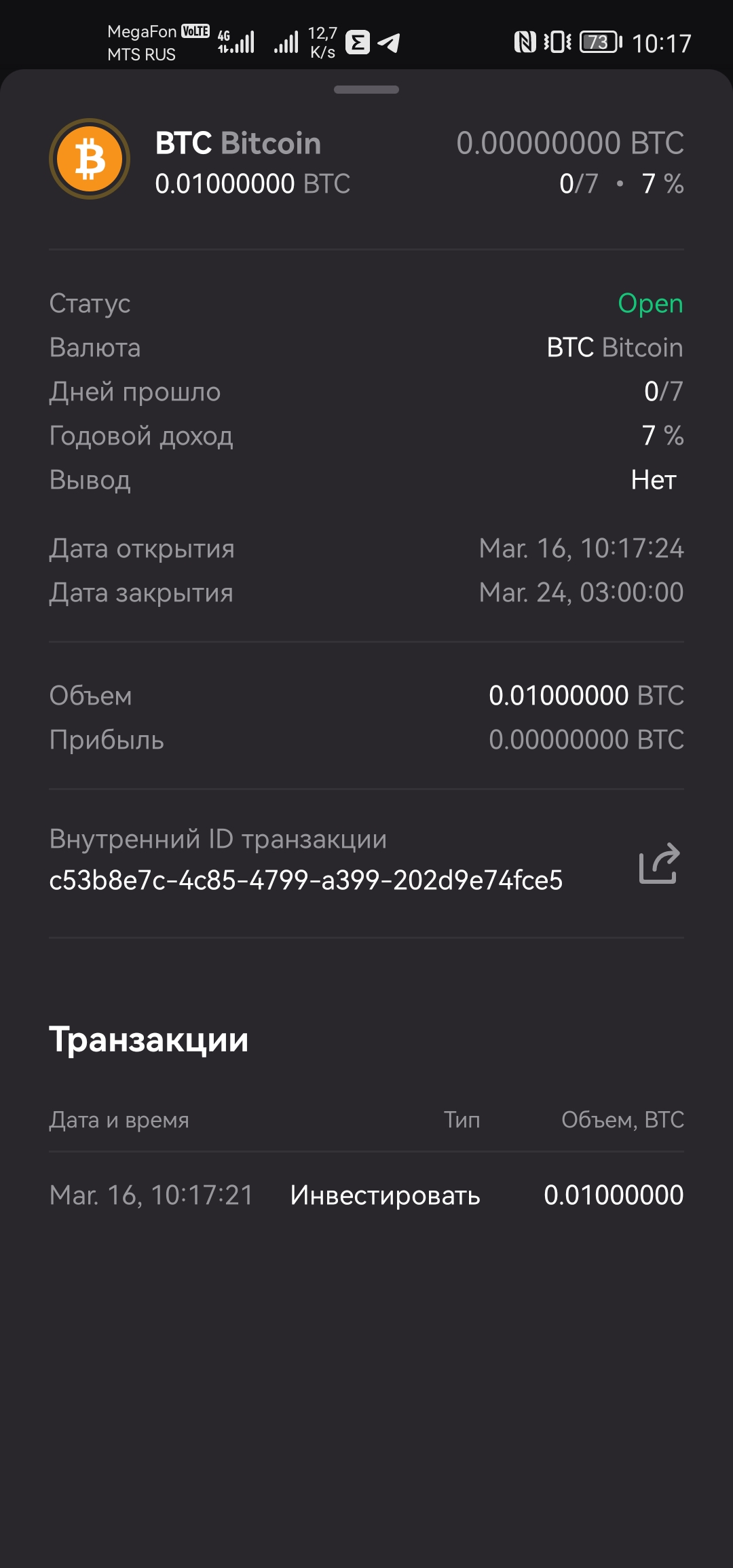Open the Mar. 16 Инвестировать transaction row
The height and width of the screenshot is (1568, 733).
(366, 1195)
